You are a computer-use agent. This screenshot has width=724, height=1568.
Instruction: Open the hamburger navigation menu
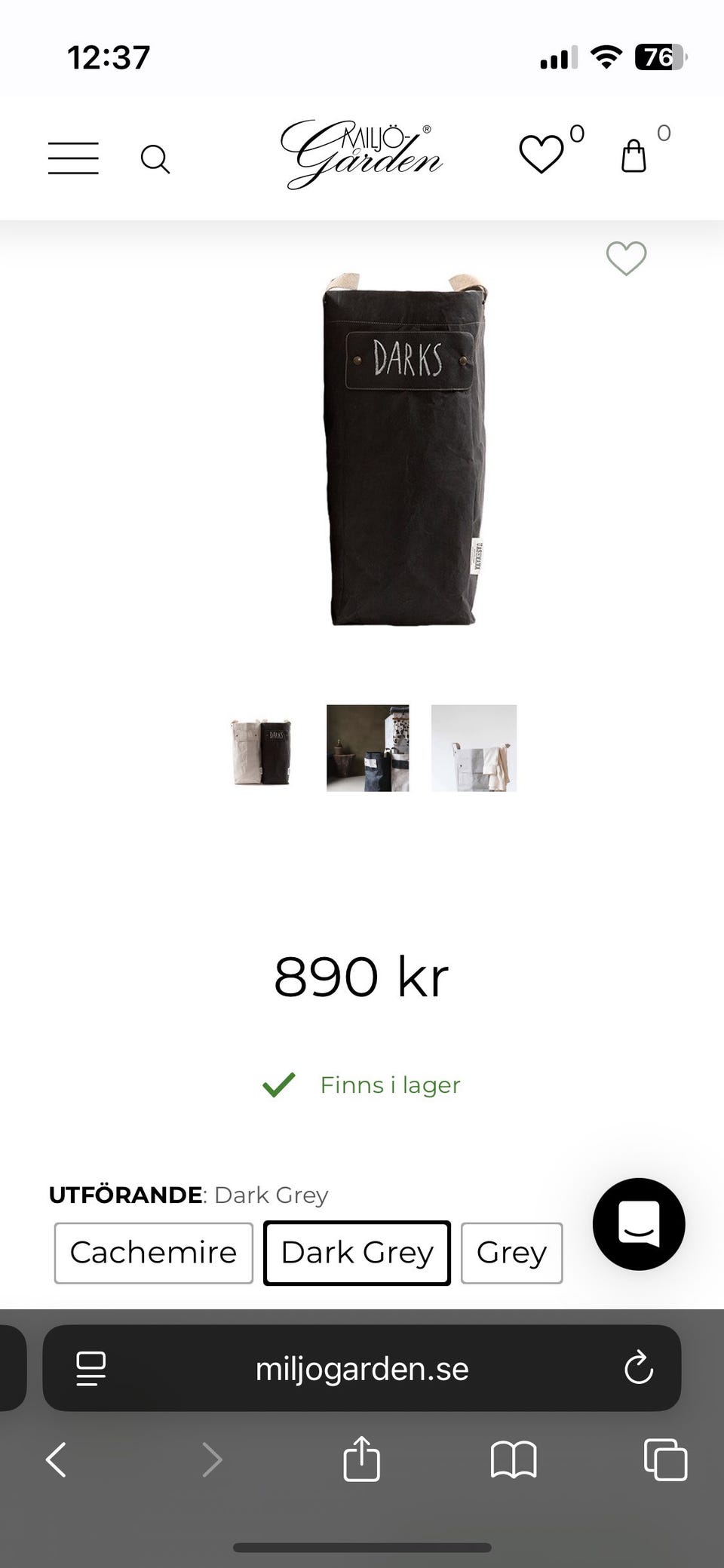click(x=72, y=158)
